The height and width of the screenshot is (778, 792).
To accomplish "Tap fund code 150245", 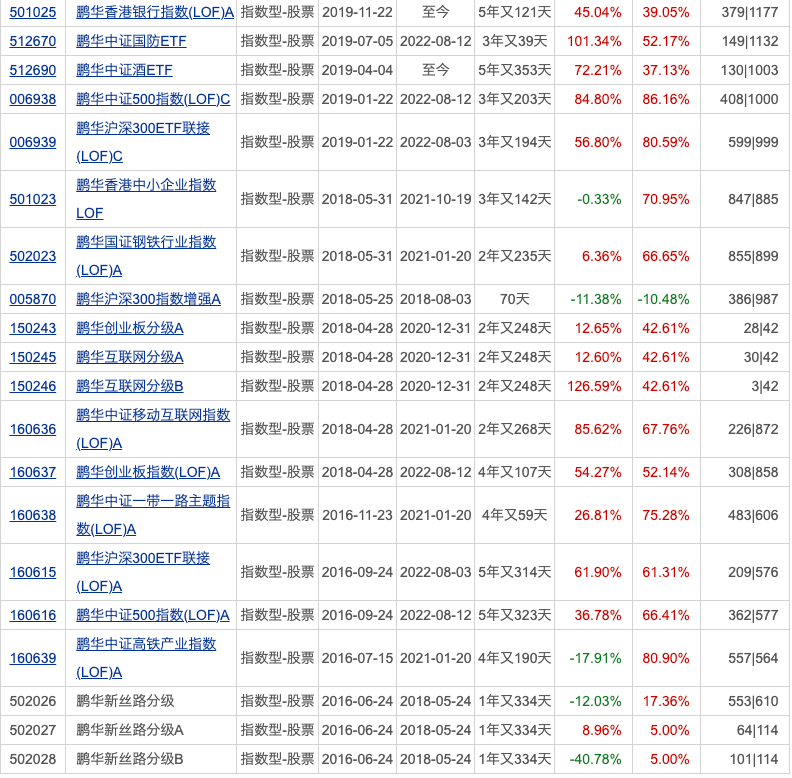I will pyautogui.click(x=33, y=357).
